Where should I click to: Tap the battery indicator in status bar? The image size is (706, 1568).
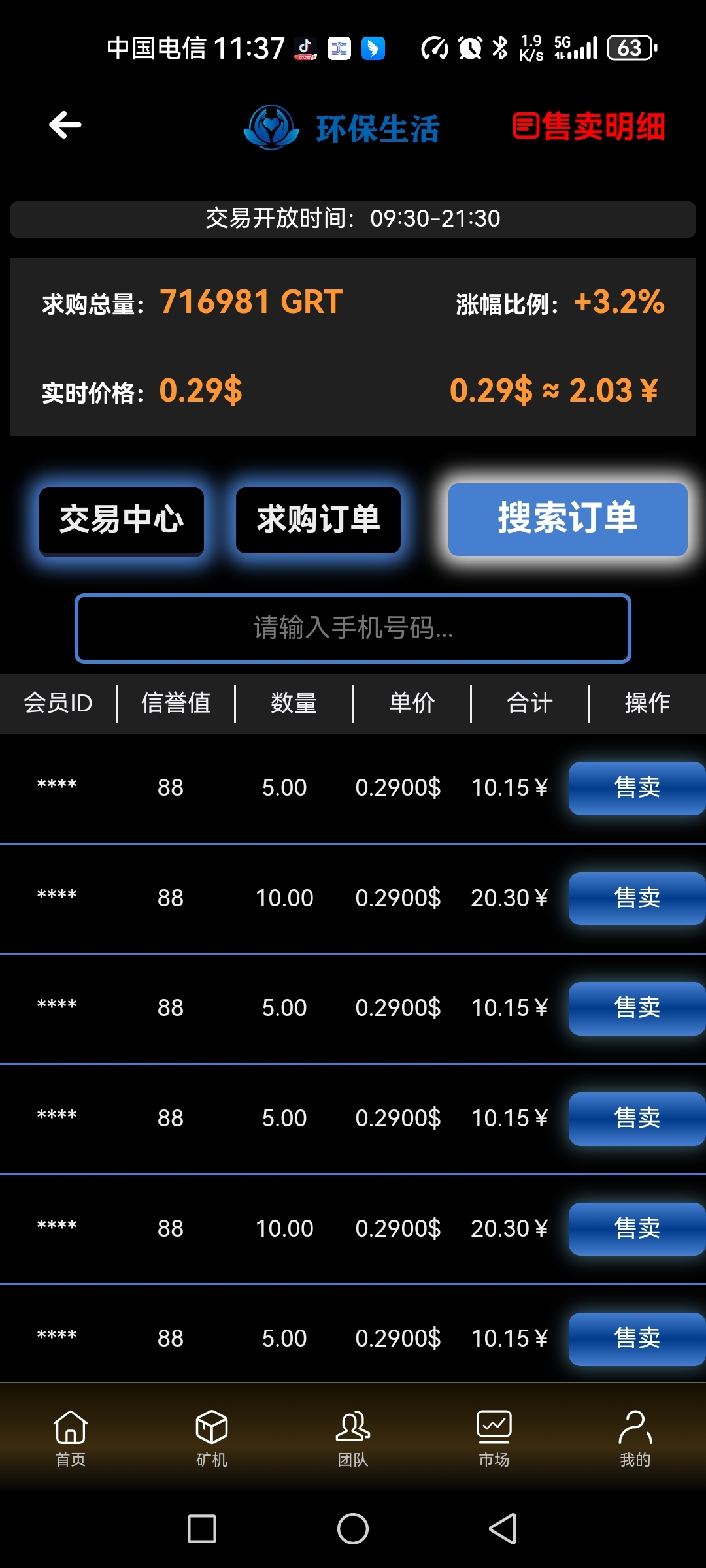pyautogui.click(x=630, y=48)
